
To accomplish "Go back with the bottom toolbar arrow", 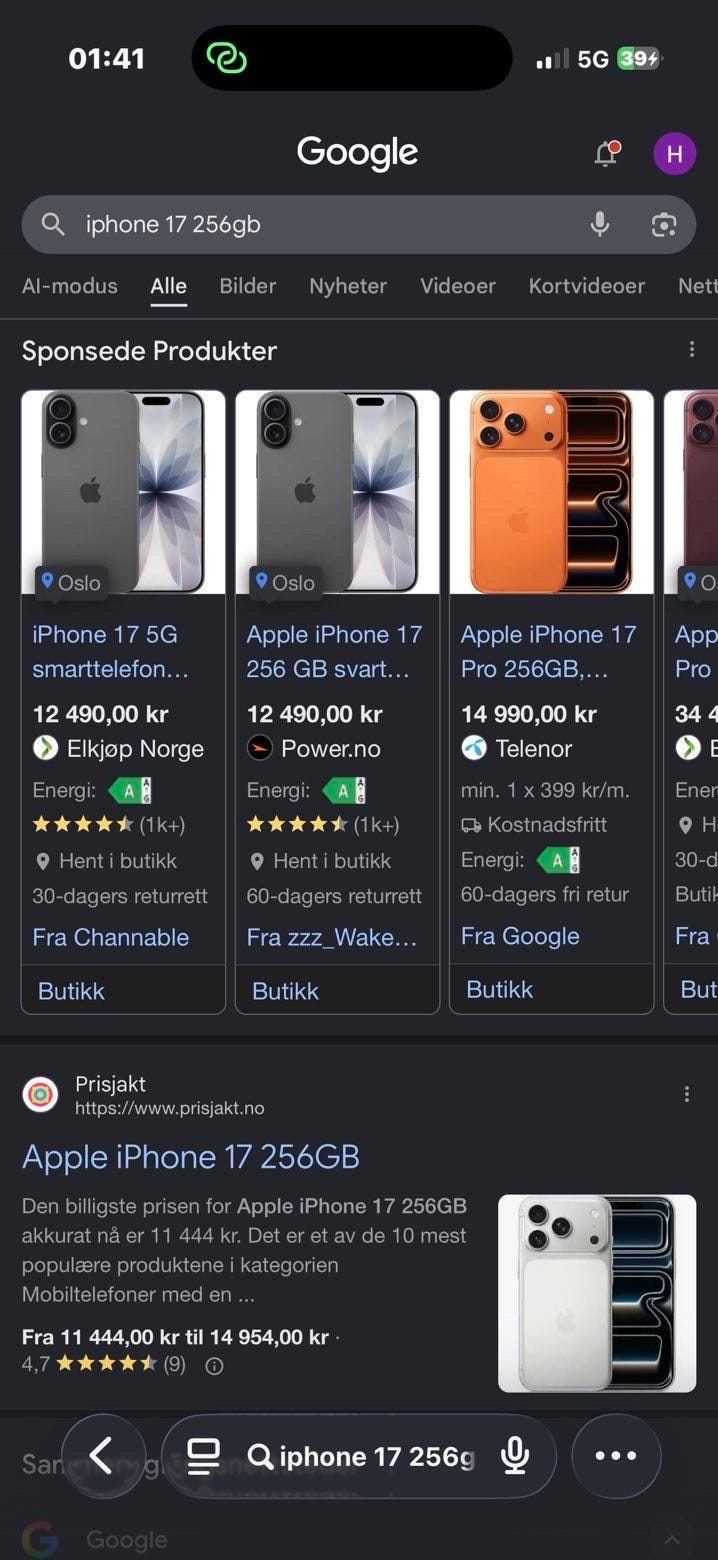I will (x=102, y=1455).
